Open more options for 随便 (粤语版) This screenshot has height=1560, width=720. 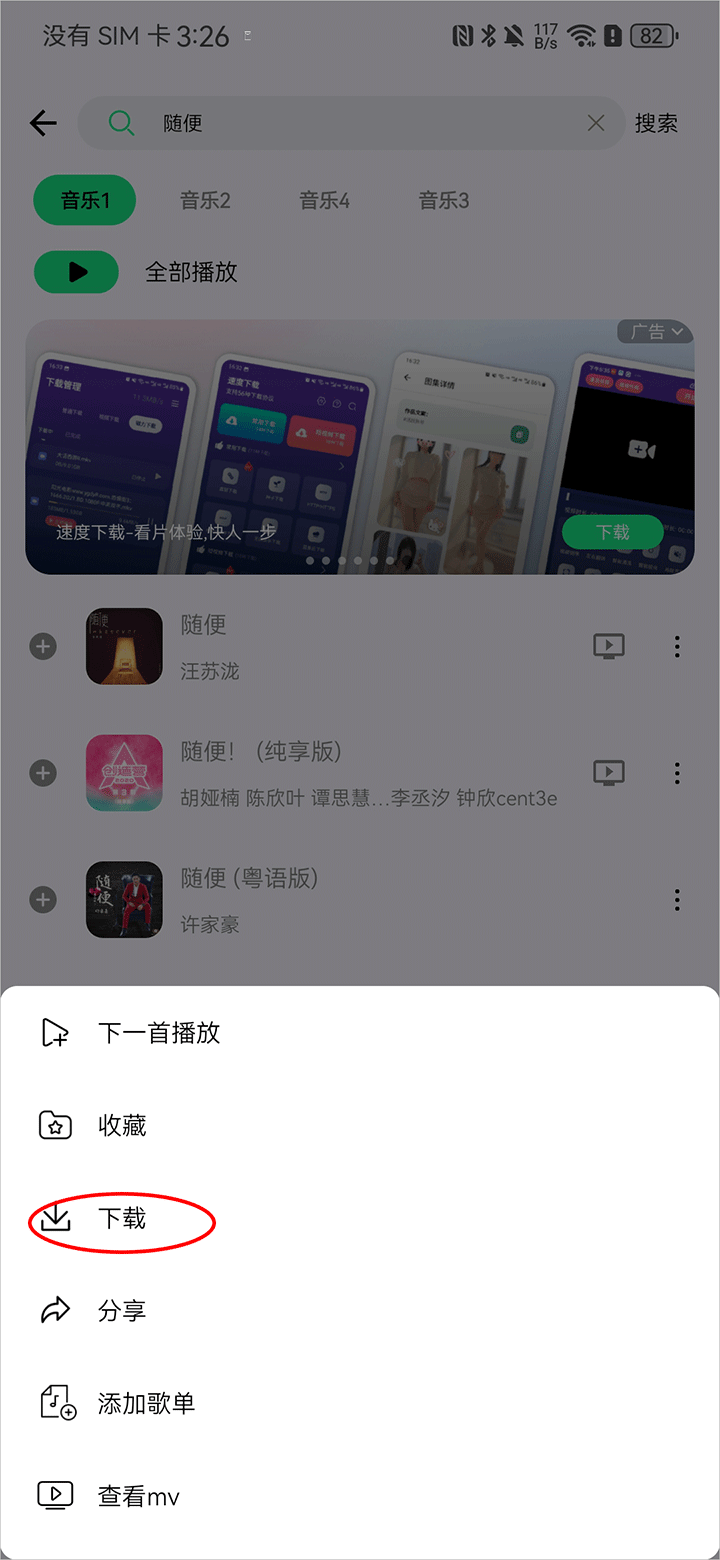click(x=677, y=900)
